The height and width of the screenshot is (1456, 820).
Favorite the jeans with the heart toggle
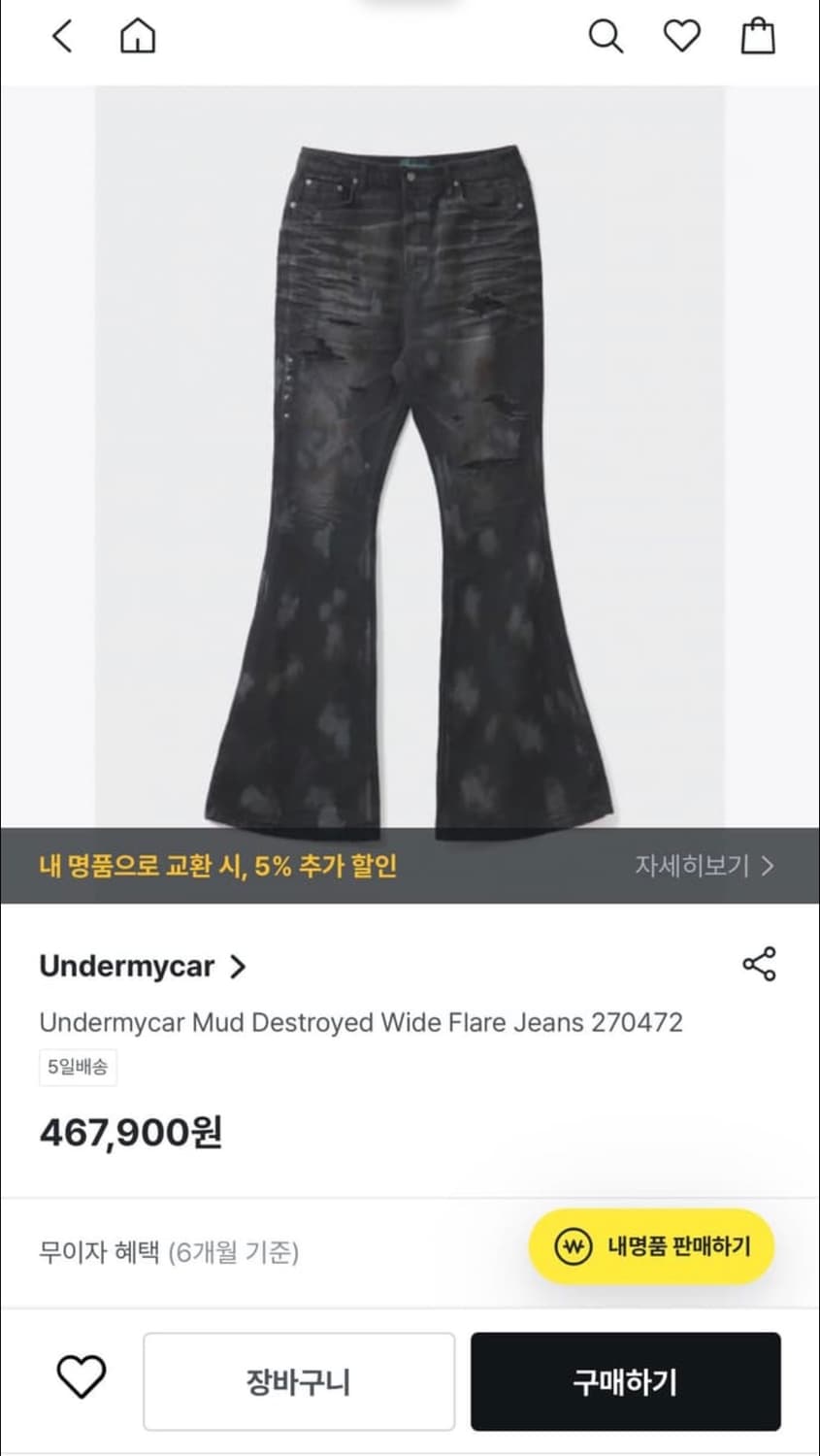point(82,1380)
